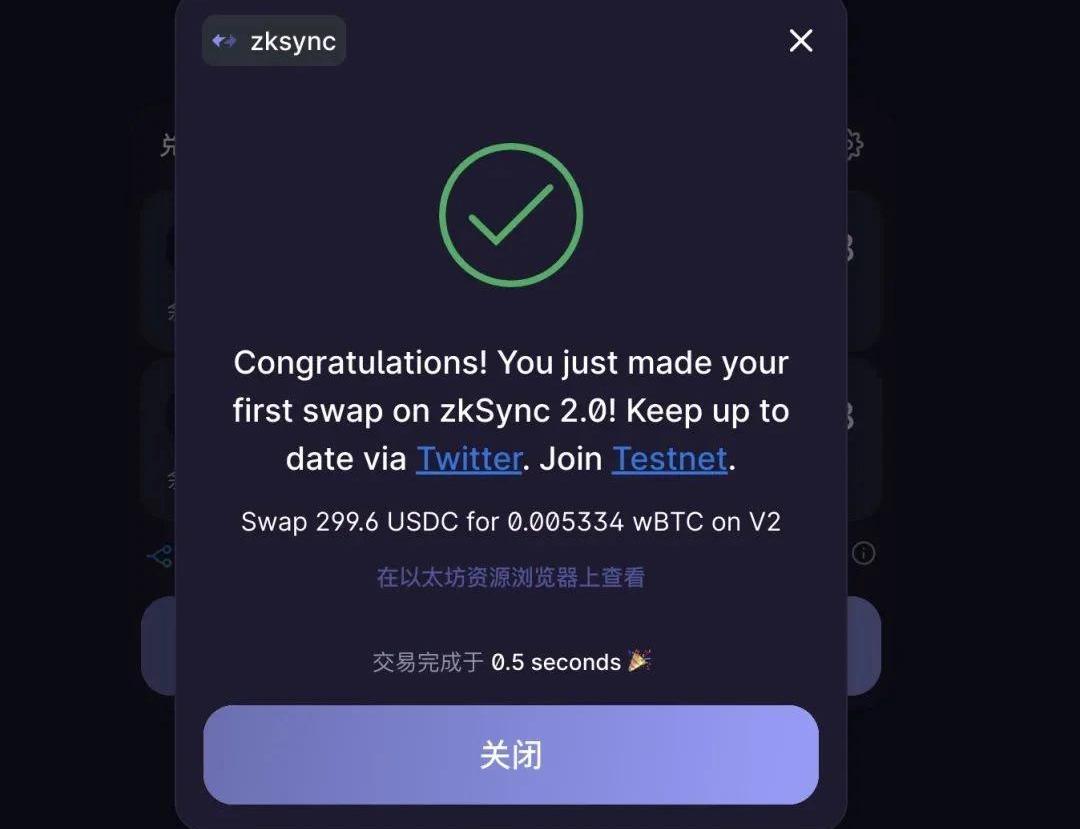Follow the Testnet link

669,459
